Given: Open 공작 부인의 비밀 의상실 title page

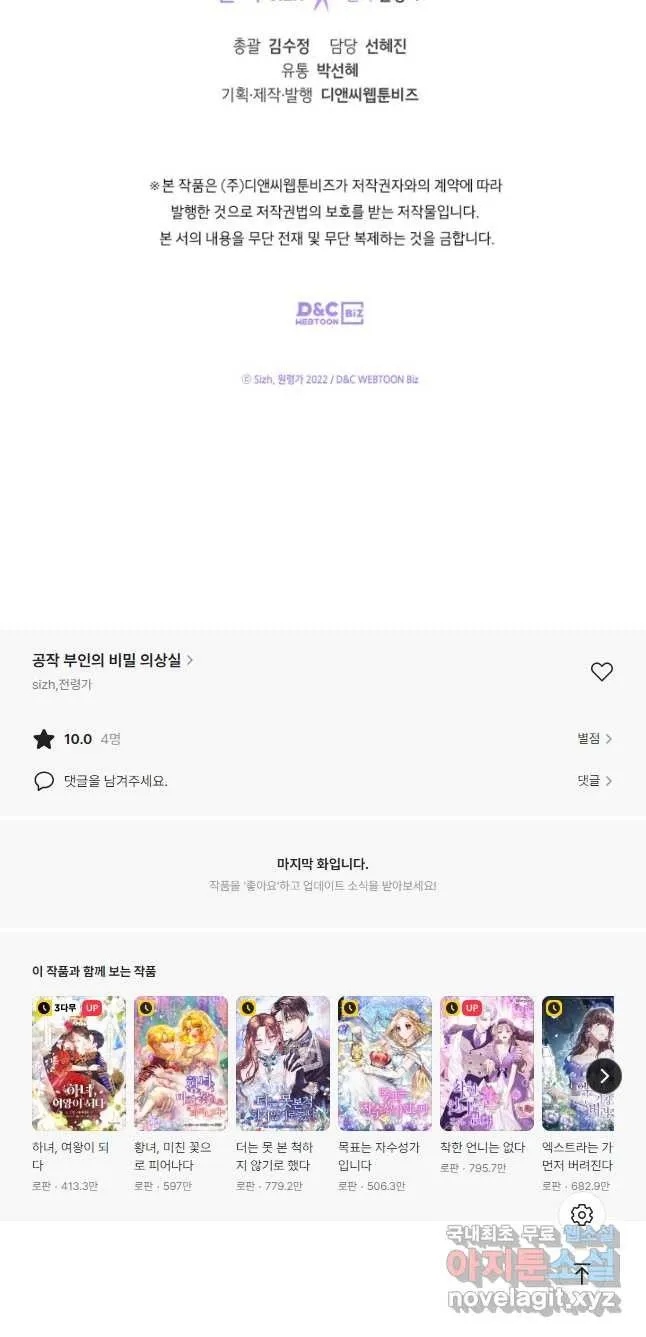Looking at the screenshot, I should 112,660.
